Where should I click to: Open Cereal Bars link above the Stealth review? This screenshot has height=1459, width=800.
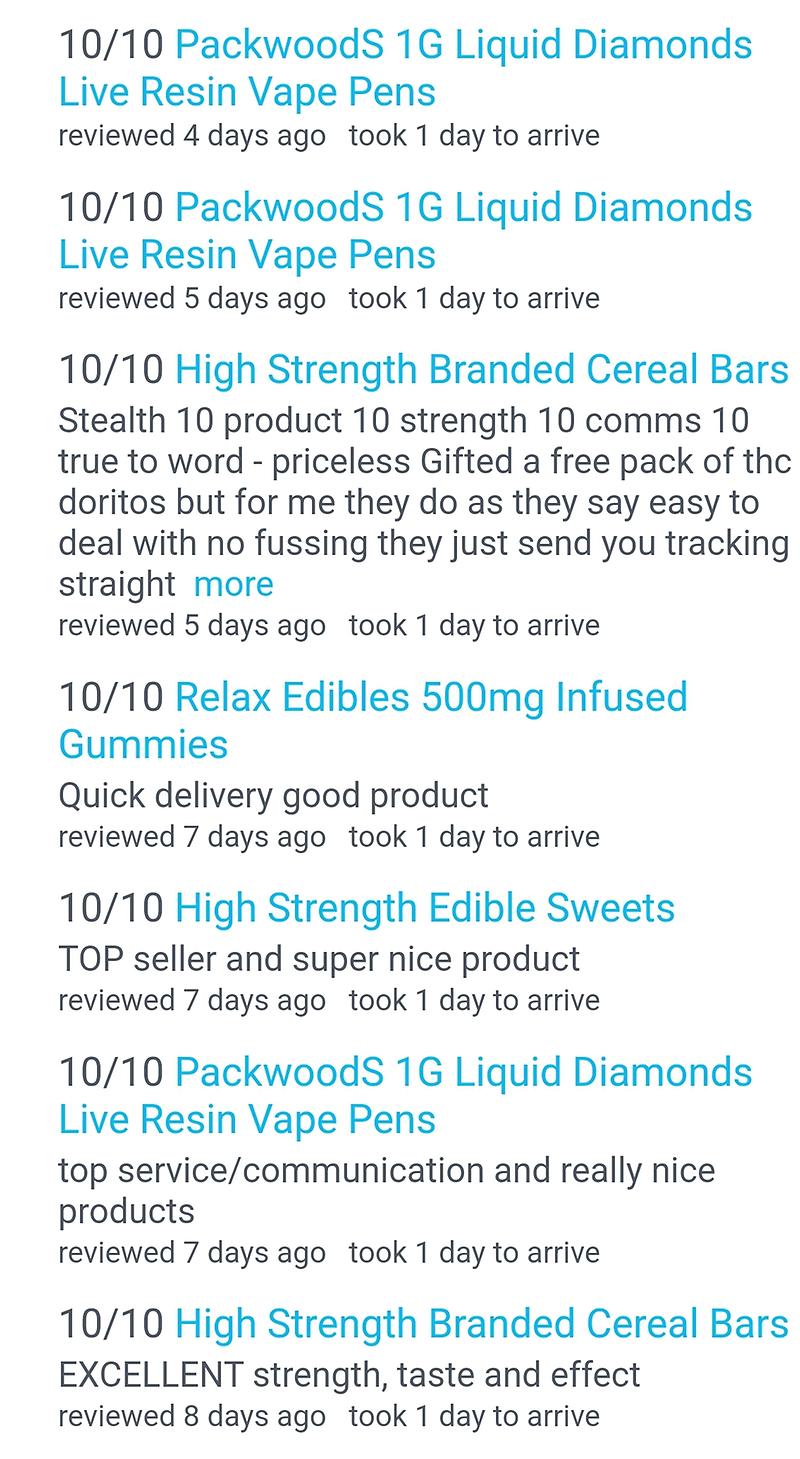coord(481,370)
